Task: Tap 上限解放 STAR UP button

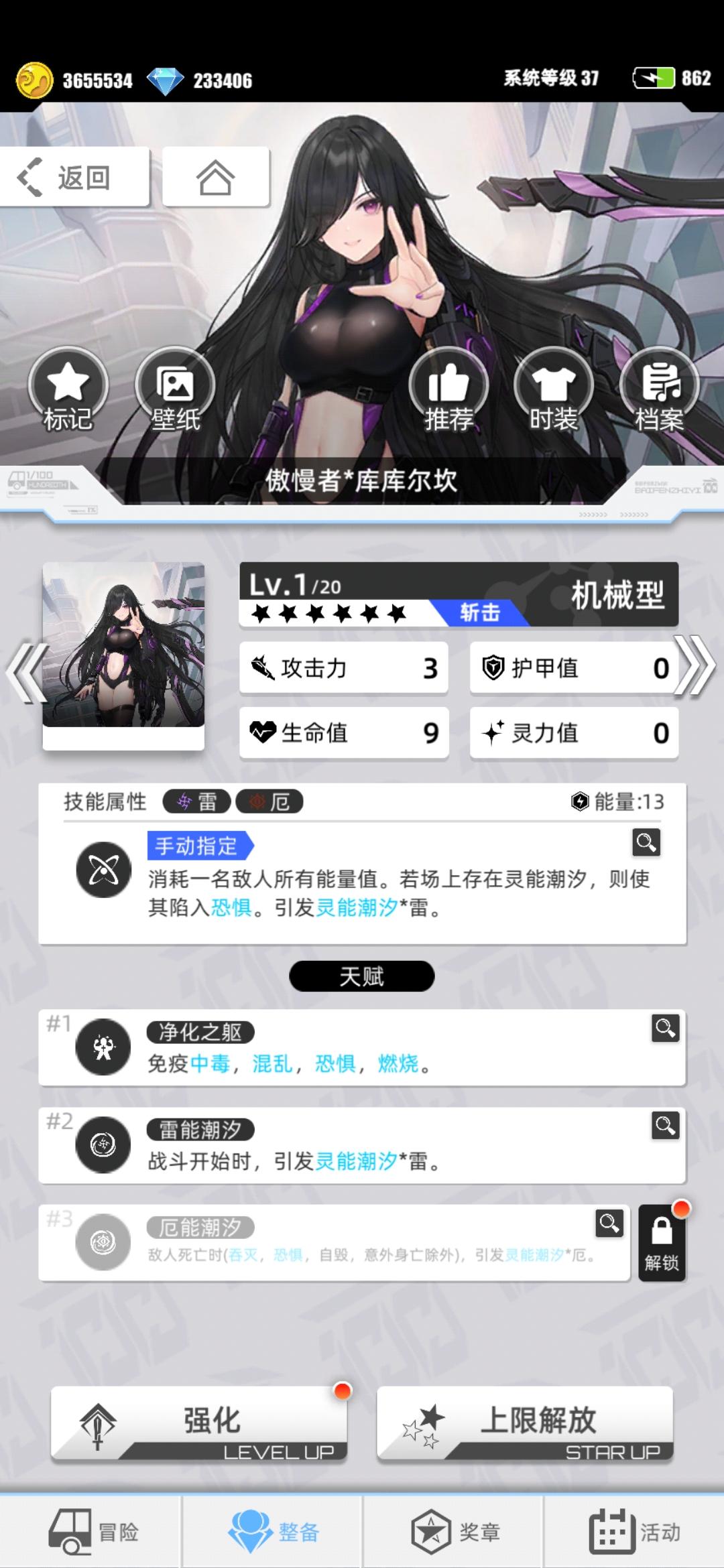Action: 525,1423
